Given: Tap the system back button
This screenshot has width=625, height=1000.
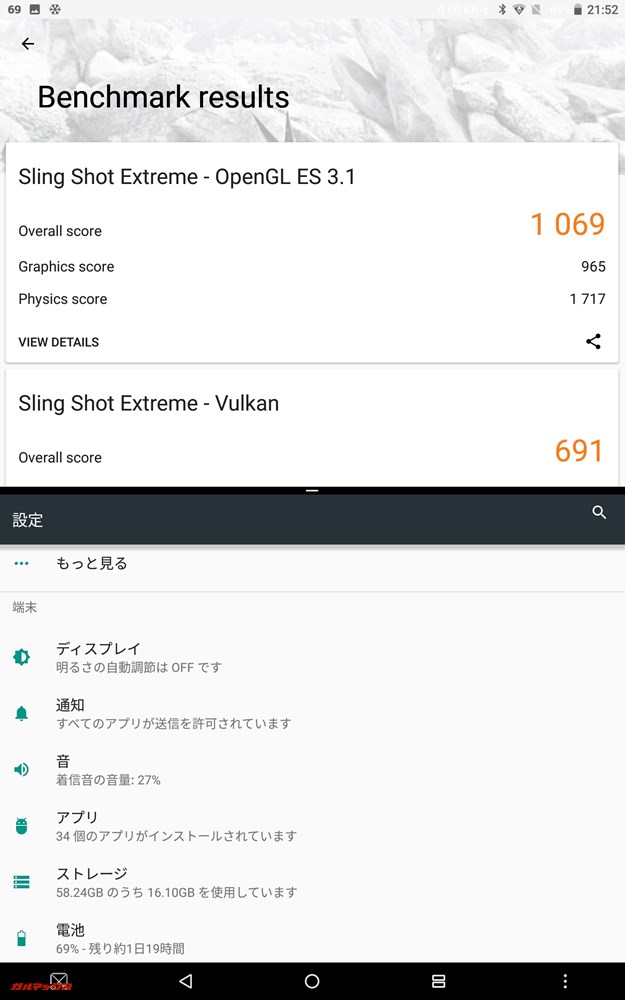Looking at the screenshot, I should pos(185,981).
